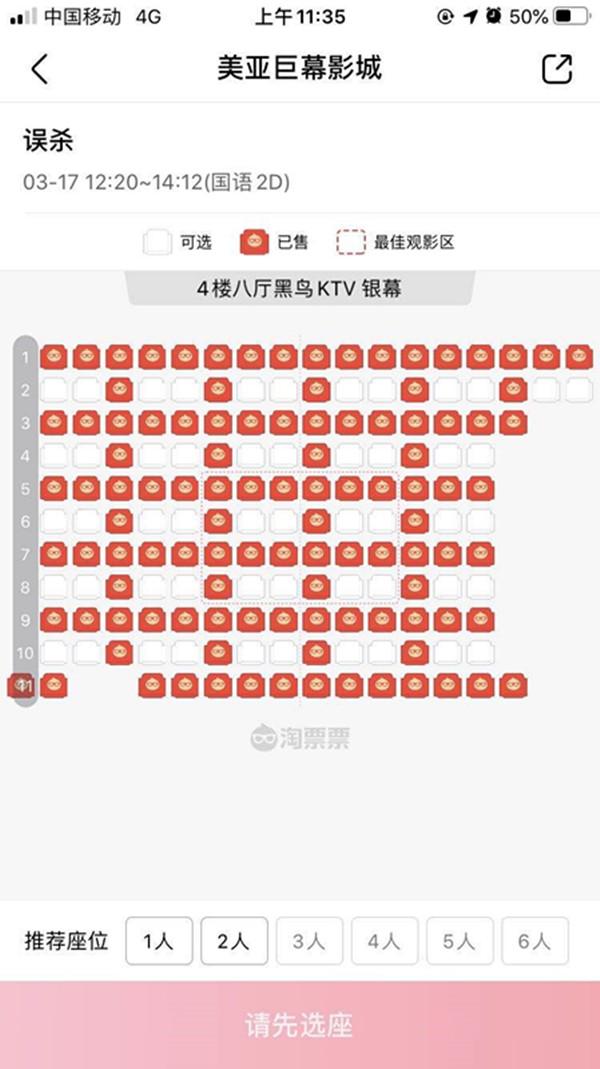
Task: Choose the last empty seat in row 6
Action: [x=481, y=522]
